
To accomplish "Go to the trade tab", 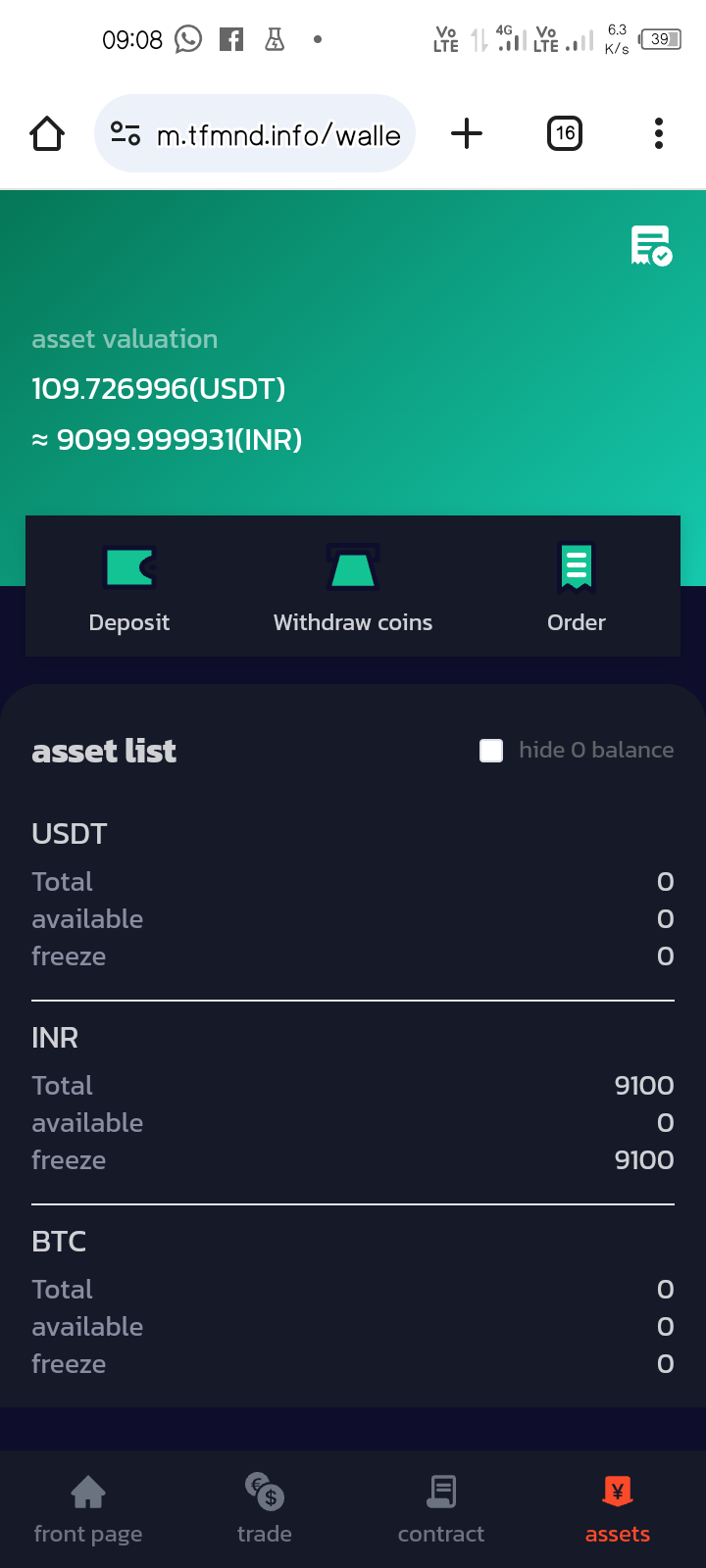I will click(265, 1509).
